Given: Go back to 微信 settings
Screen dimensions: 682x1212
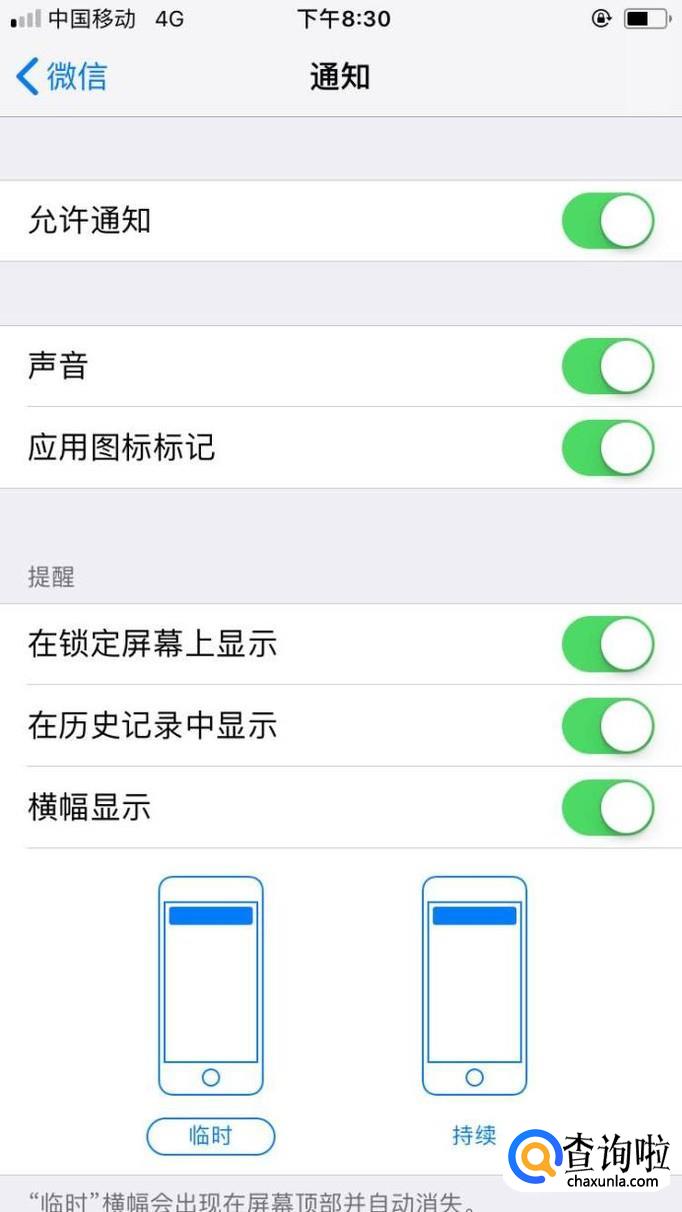Looking at the screenshot, I should (x=62, y=77).
